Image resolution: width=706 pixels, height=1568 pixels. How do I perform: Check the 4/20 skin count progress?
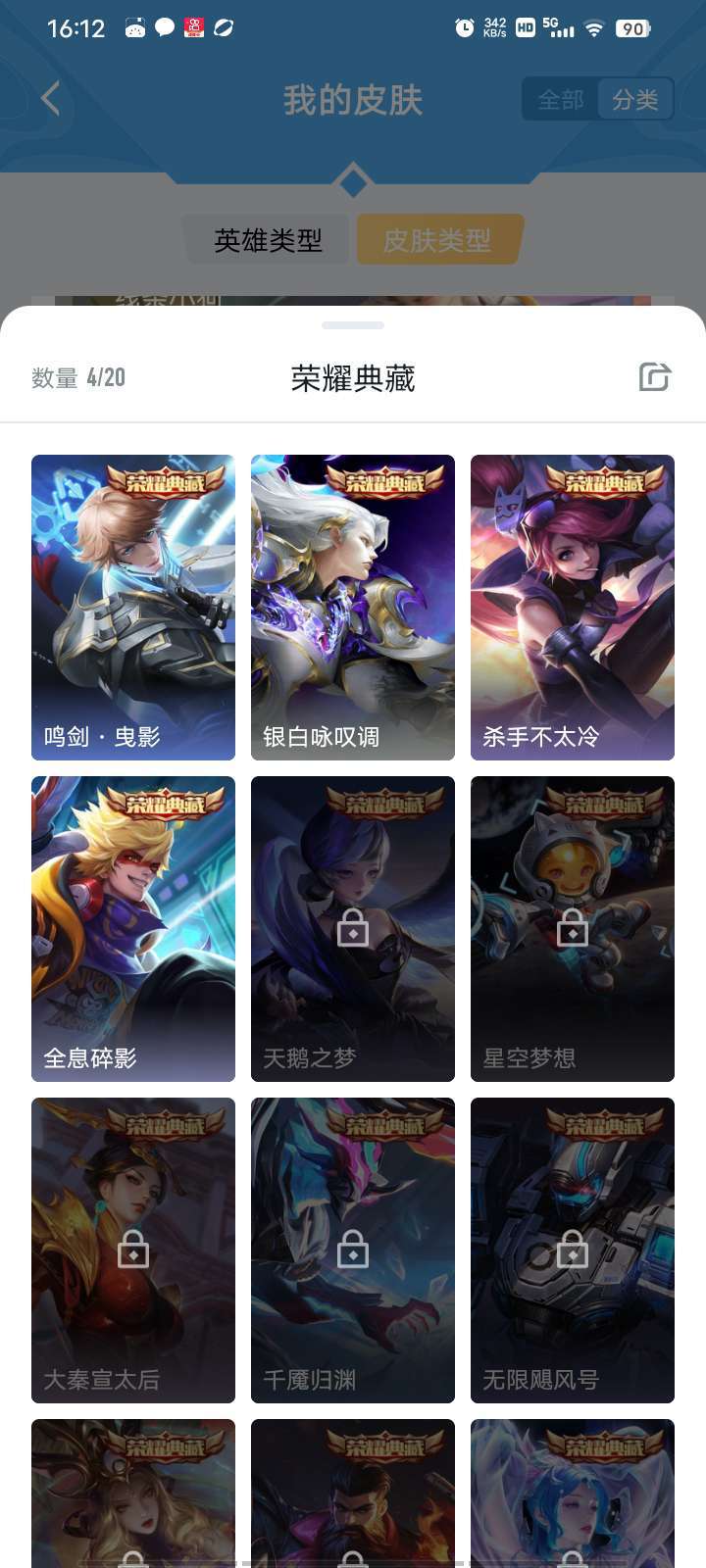(103, 377)
